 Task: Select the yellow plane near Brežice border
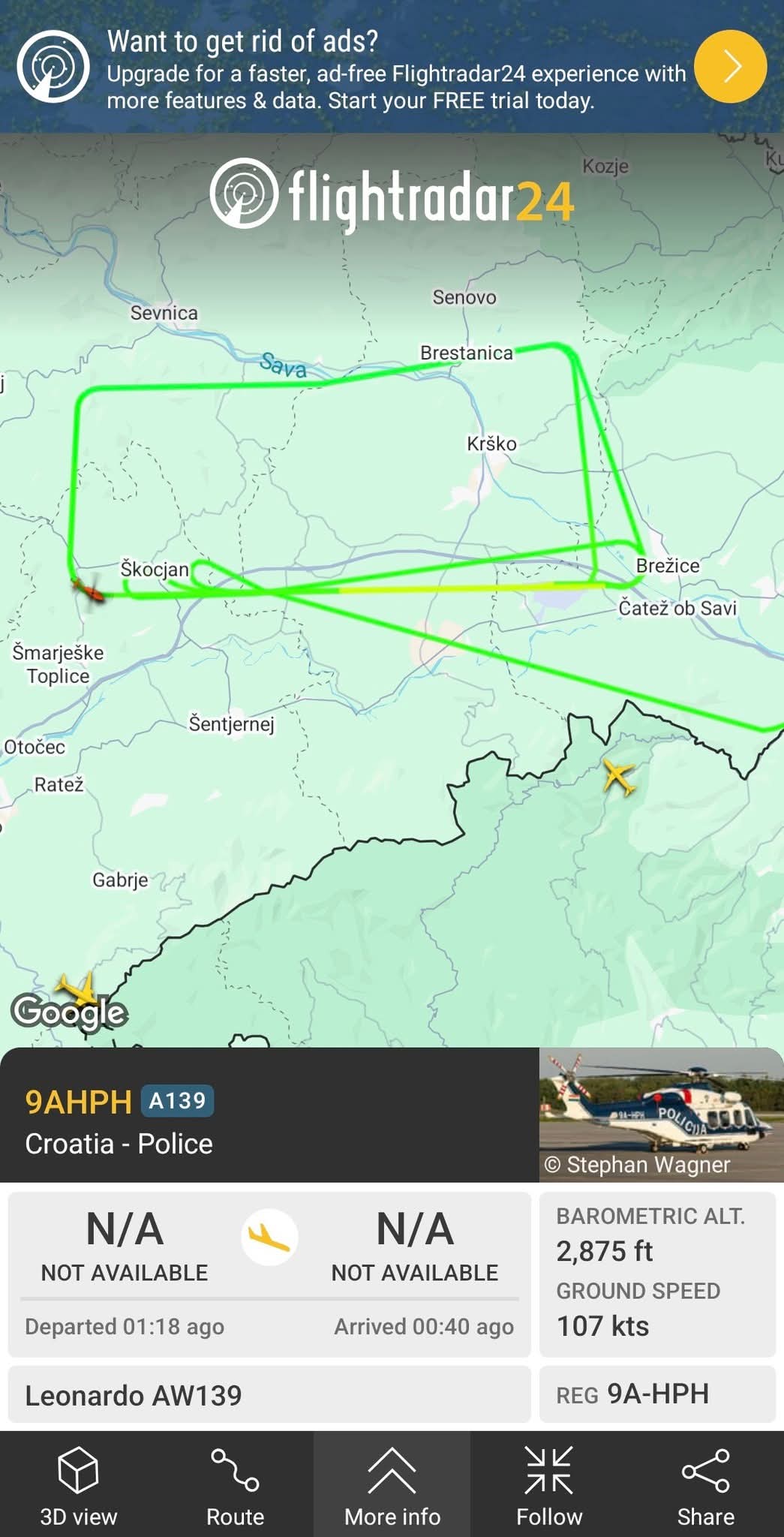tap(619, 777)
